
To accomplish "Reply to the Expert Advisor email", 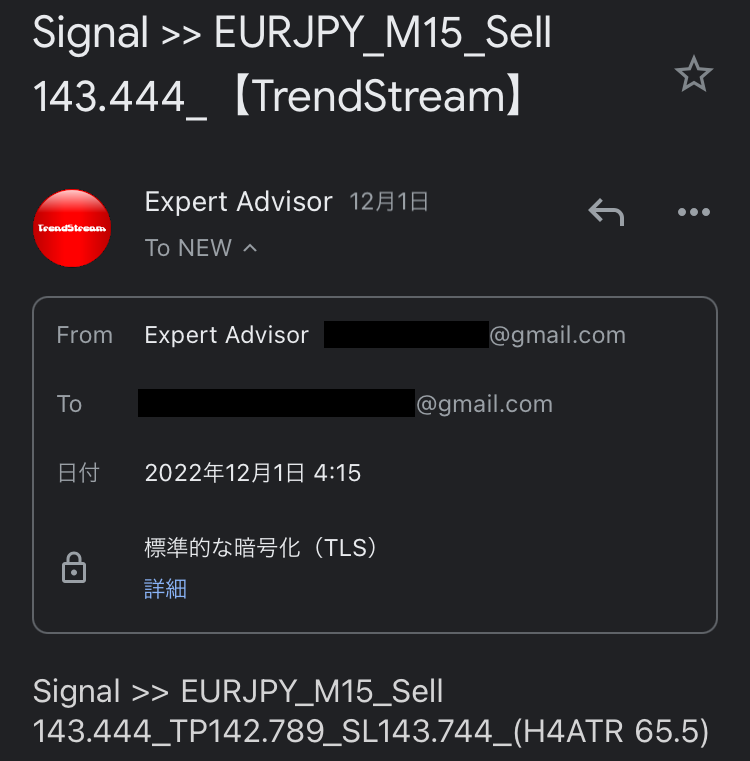I will pyautogui.click(x=606, y=212).
